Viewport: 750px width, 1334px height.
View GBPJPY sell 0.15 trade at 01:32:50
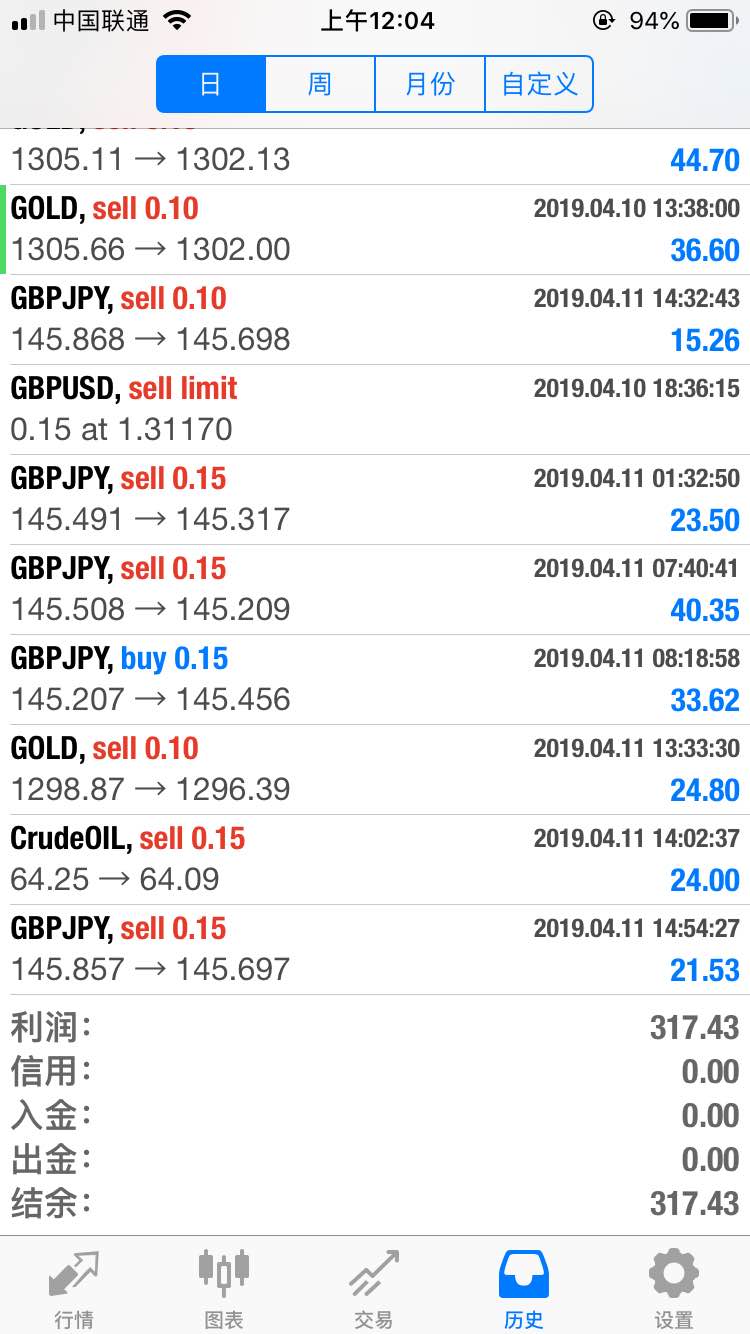(x=375, y=500)
